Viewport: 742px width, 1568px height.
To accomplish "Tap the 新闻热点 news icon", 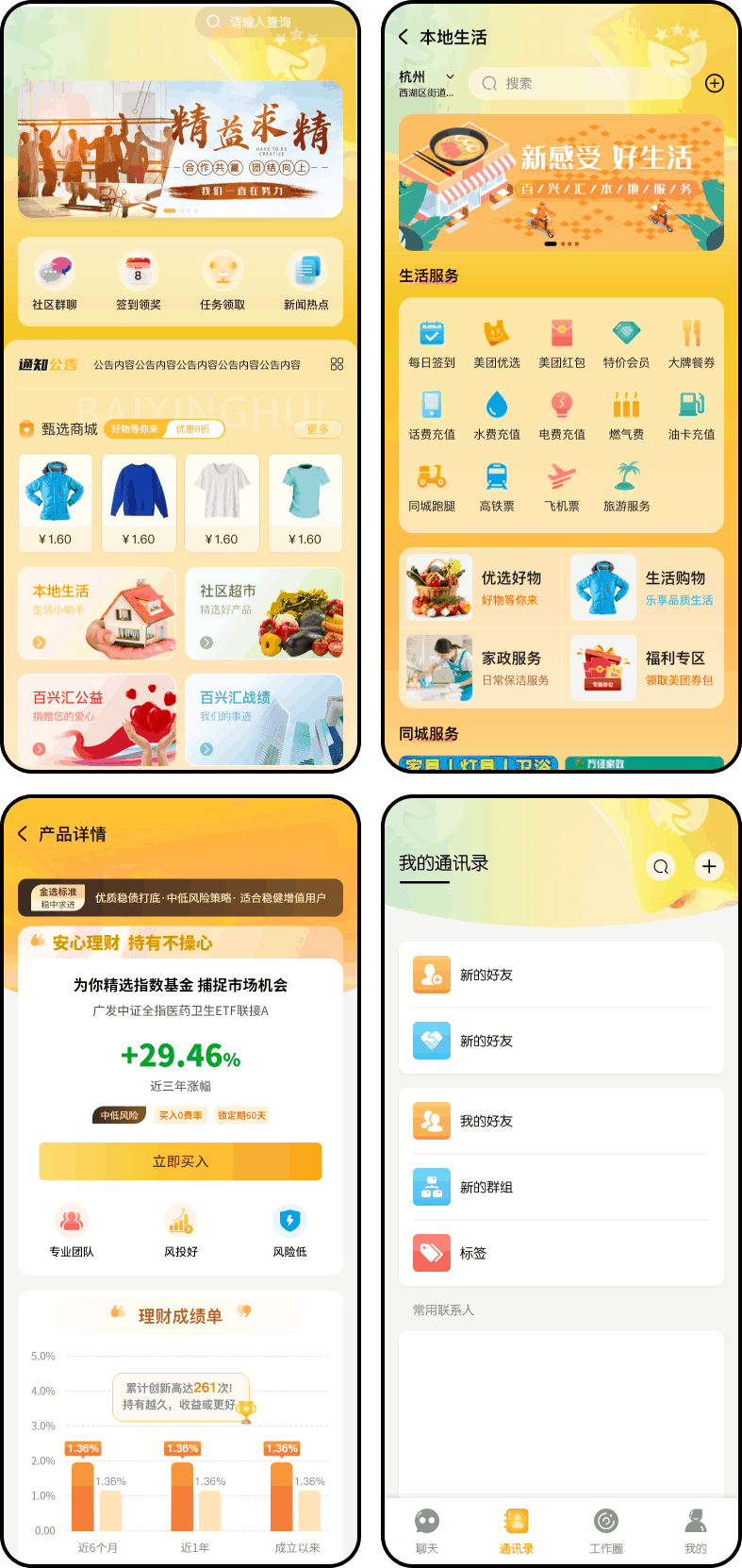I will 305,274.
